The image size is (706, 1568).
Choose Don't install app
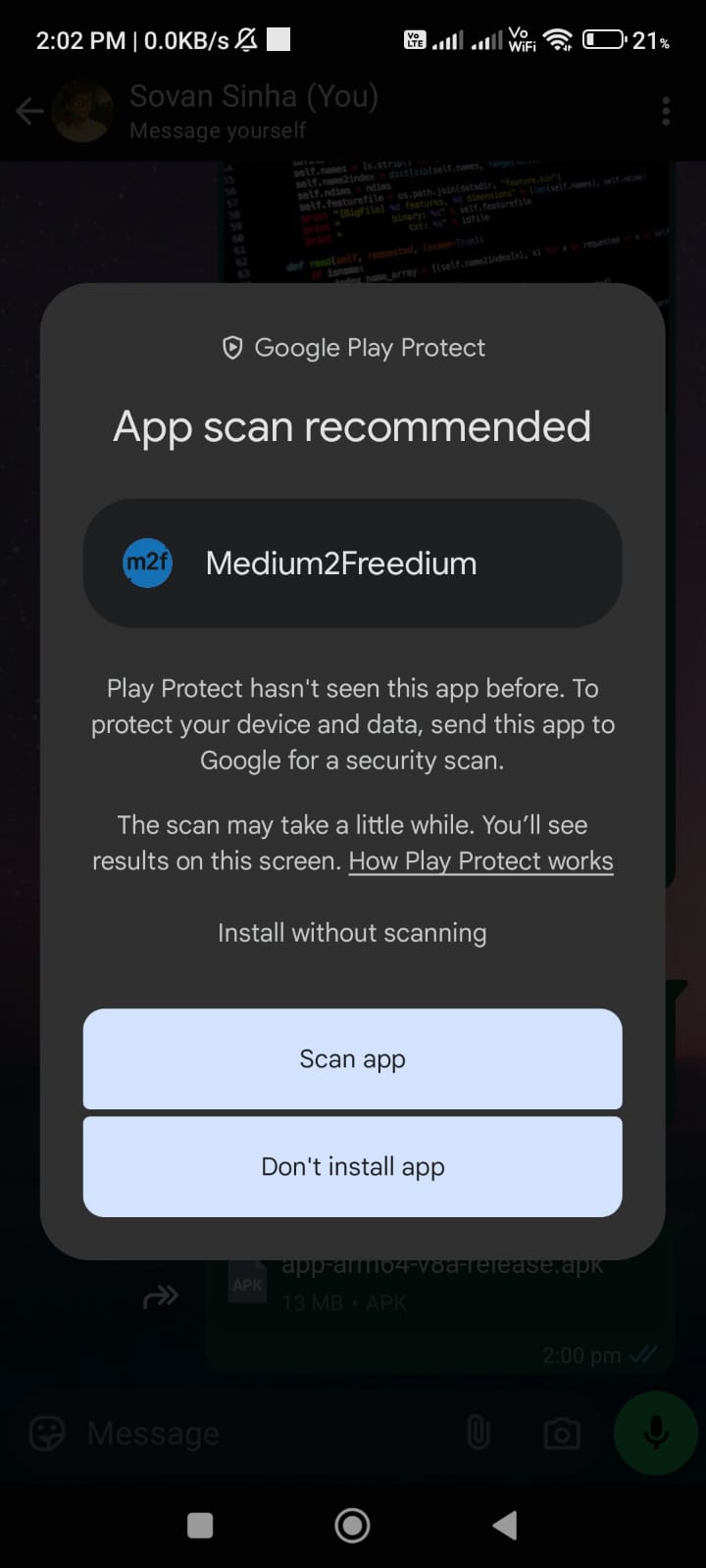pos(352,1167)
